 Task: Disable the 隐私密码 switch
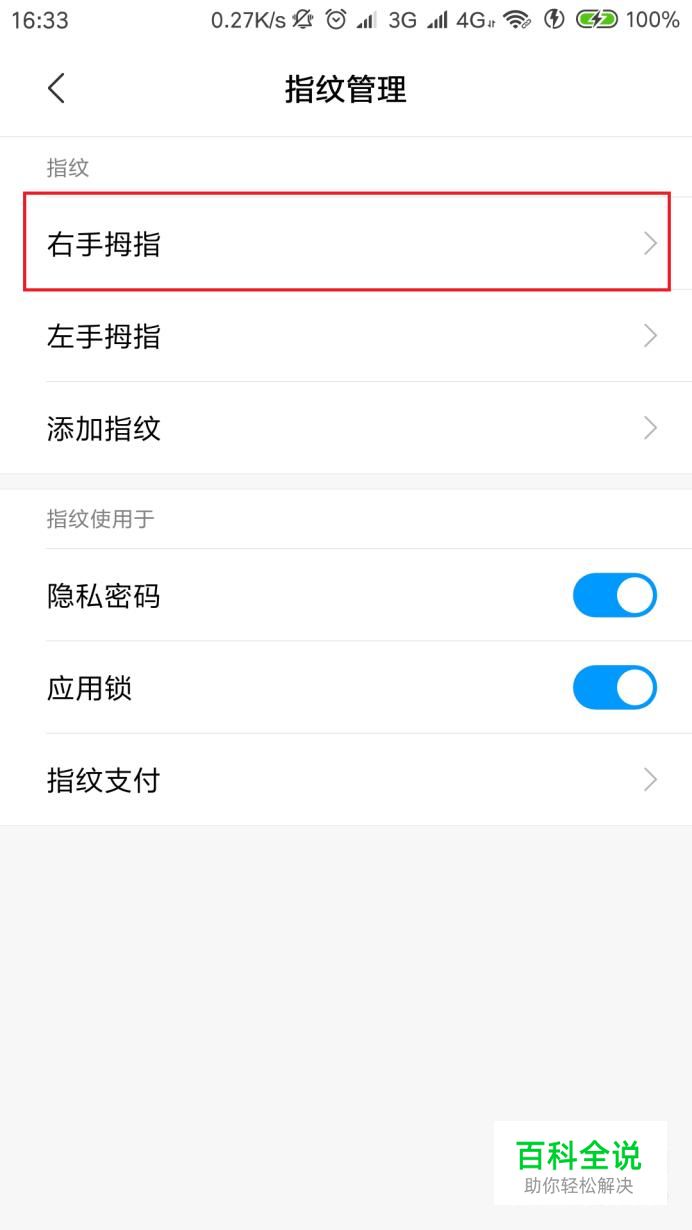click(x=614, y=596)
